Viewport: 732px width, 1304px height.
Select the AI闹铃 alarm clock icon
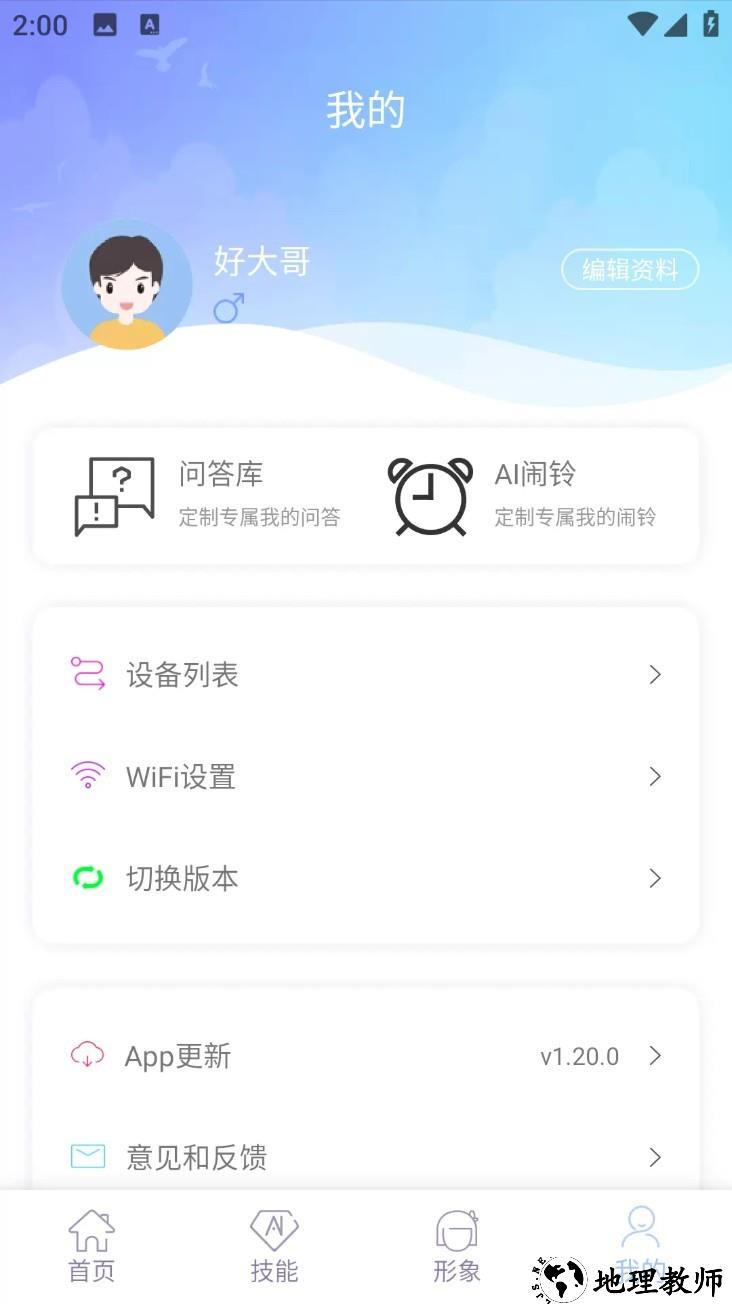coord(431,496)
